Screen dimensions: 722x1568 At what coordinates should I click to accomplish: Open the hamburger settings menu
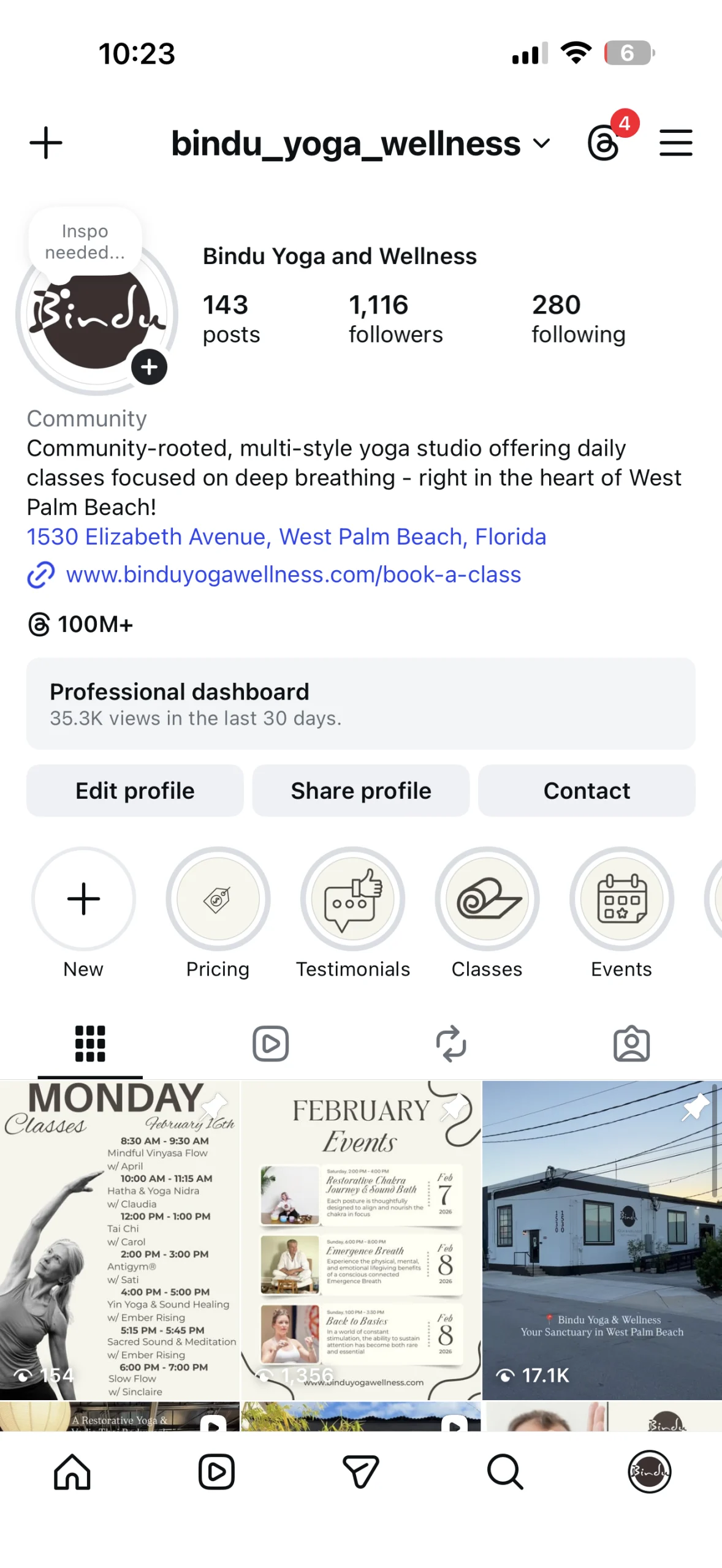[675, 143]
